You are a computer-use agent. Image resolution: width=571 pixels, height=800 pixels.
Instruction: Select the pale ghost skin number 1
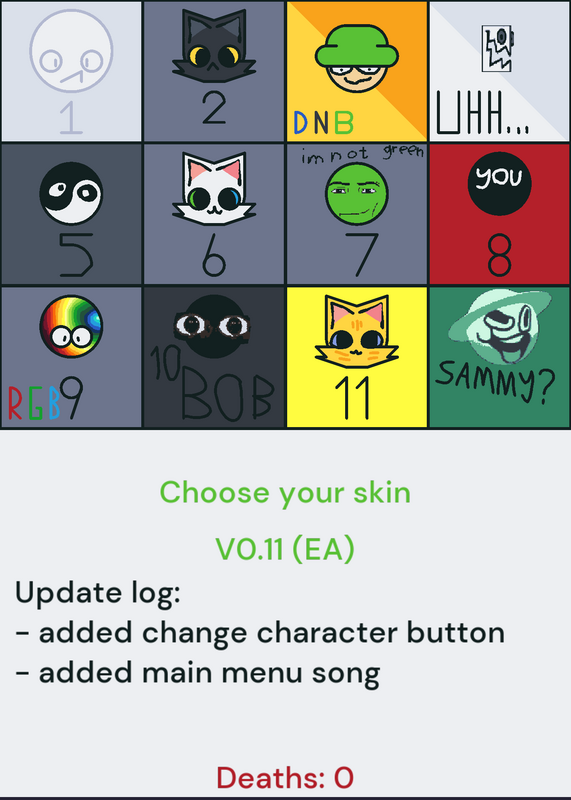[71, 71]
